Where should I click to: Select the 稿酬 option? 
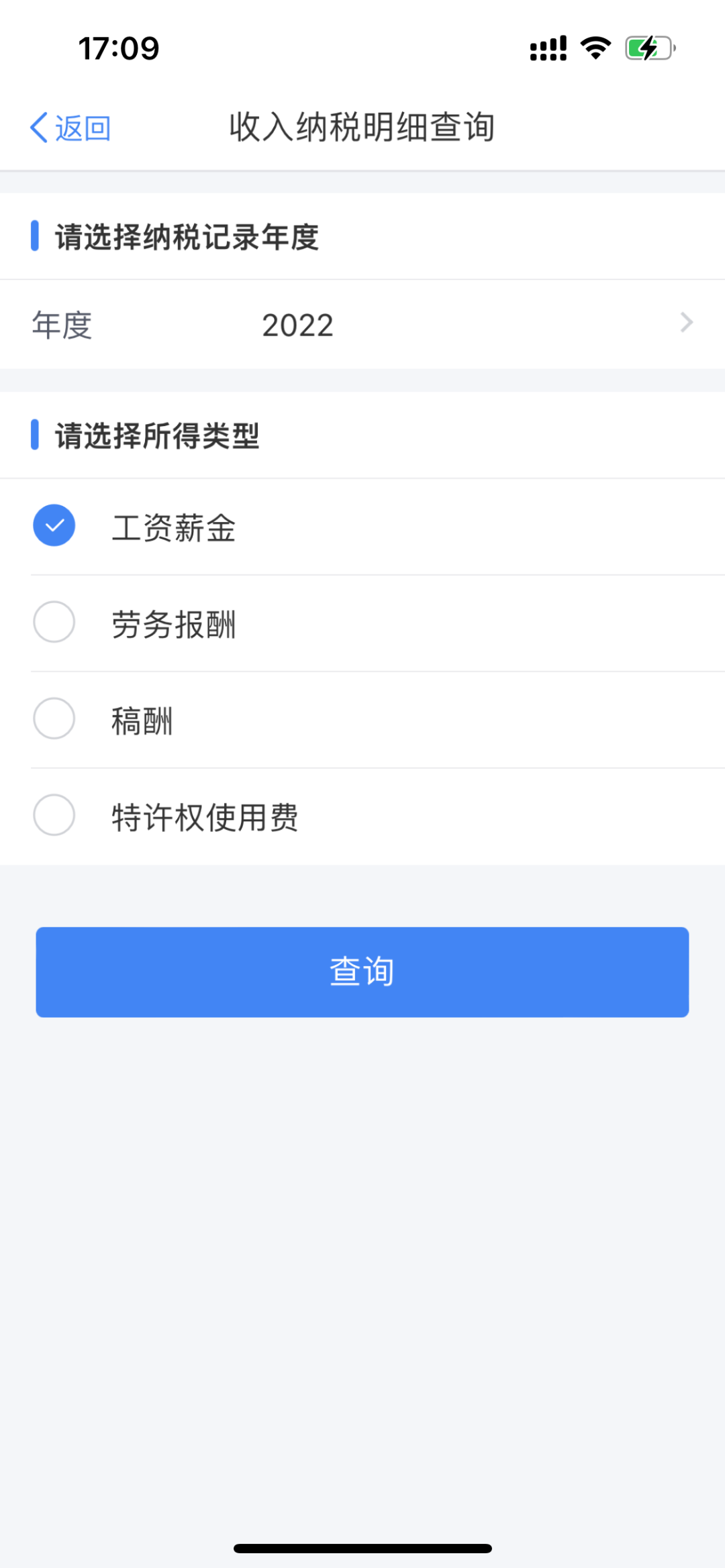click(x=362, y=720)
